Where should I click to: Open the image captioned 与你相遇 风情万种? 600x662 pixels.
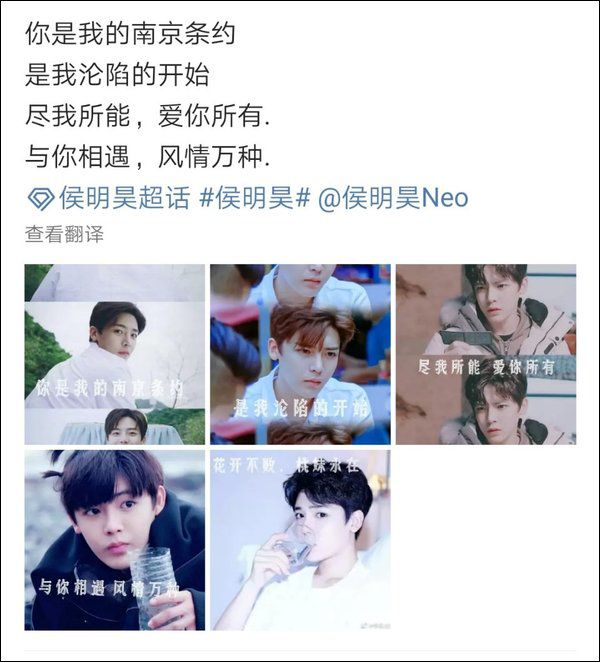coord(115,540)
